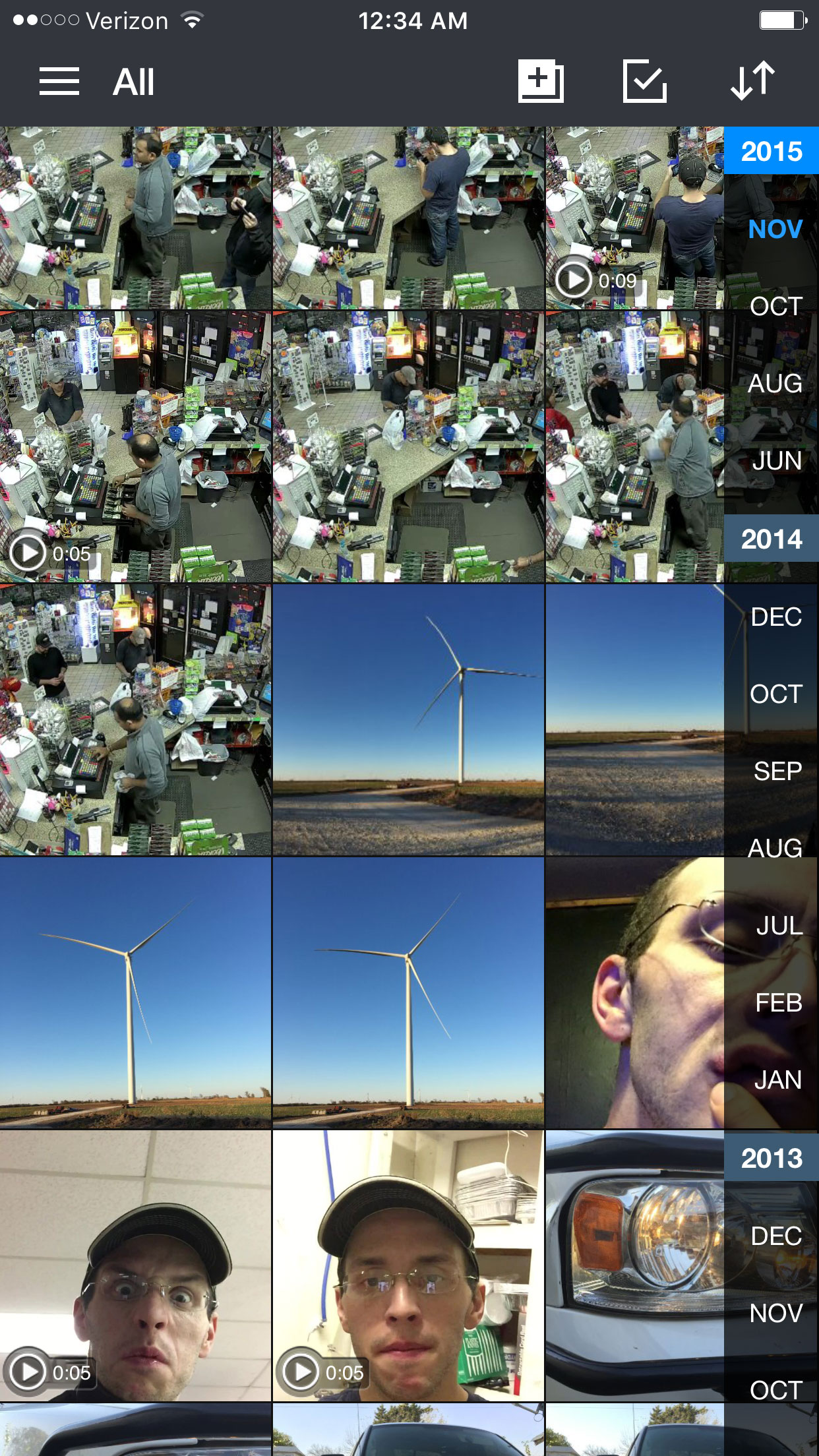Add a new album
Viewport: 819px width, 1456px height.
click(x=541, y=82)
